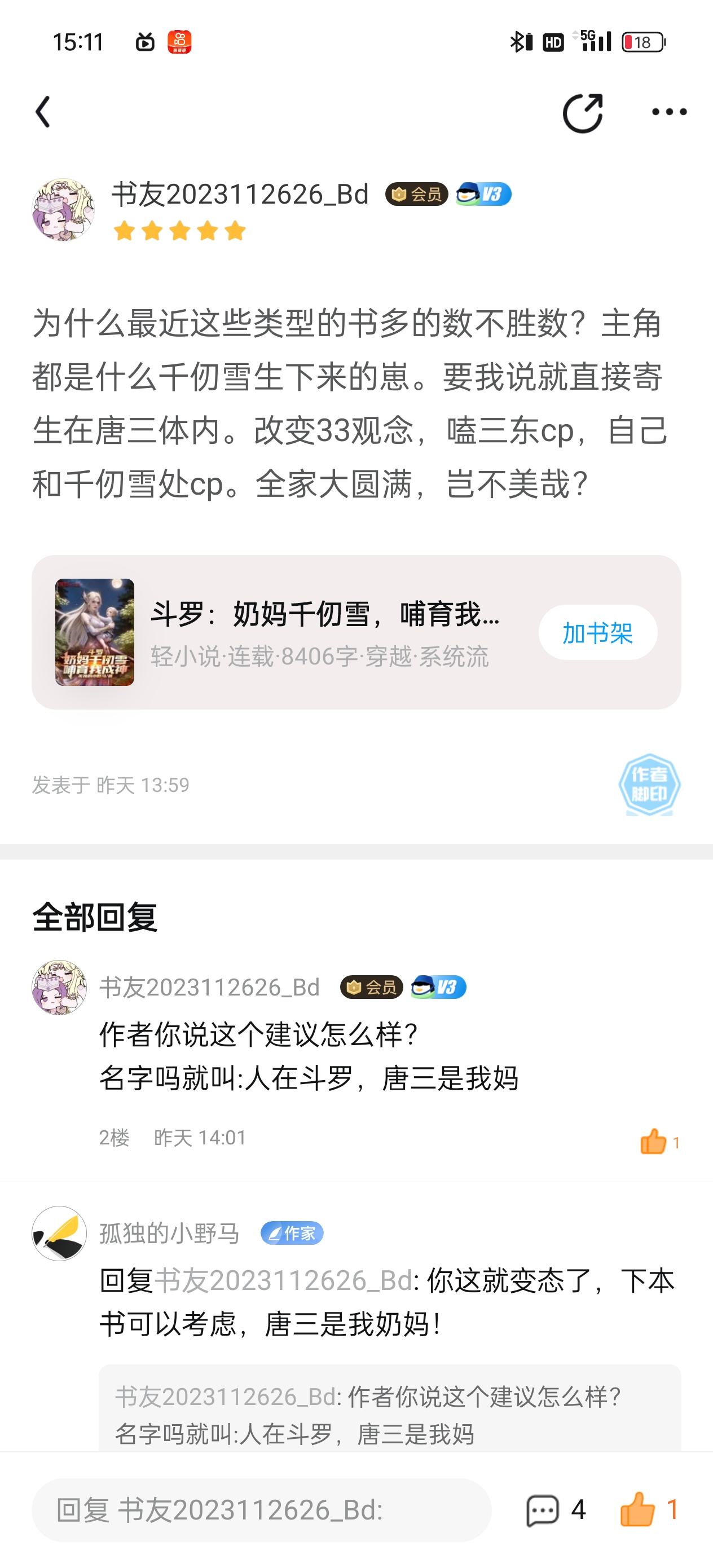The width and height of the screenshot is (713, 1568).
Task: Tap the 加书架 button
Action: pos(597,632)
